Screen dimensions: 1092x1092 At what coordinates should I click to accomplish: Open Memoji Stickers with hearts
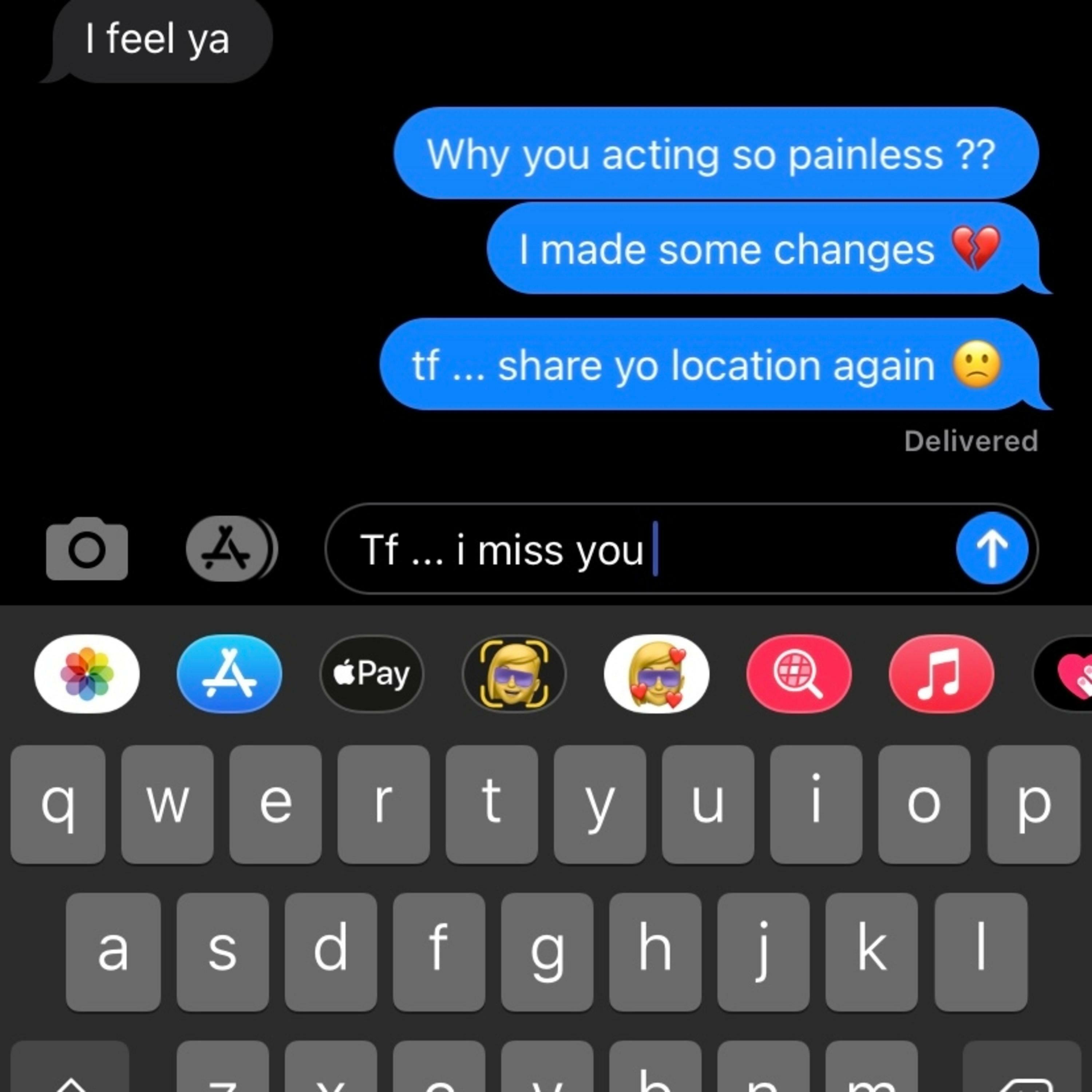click(656, 673)
